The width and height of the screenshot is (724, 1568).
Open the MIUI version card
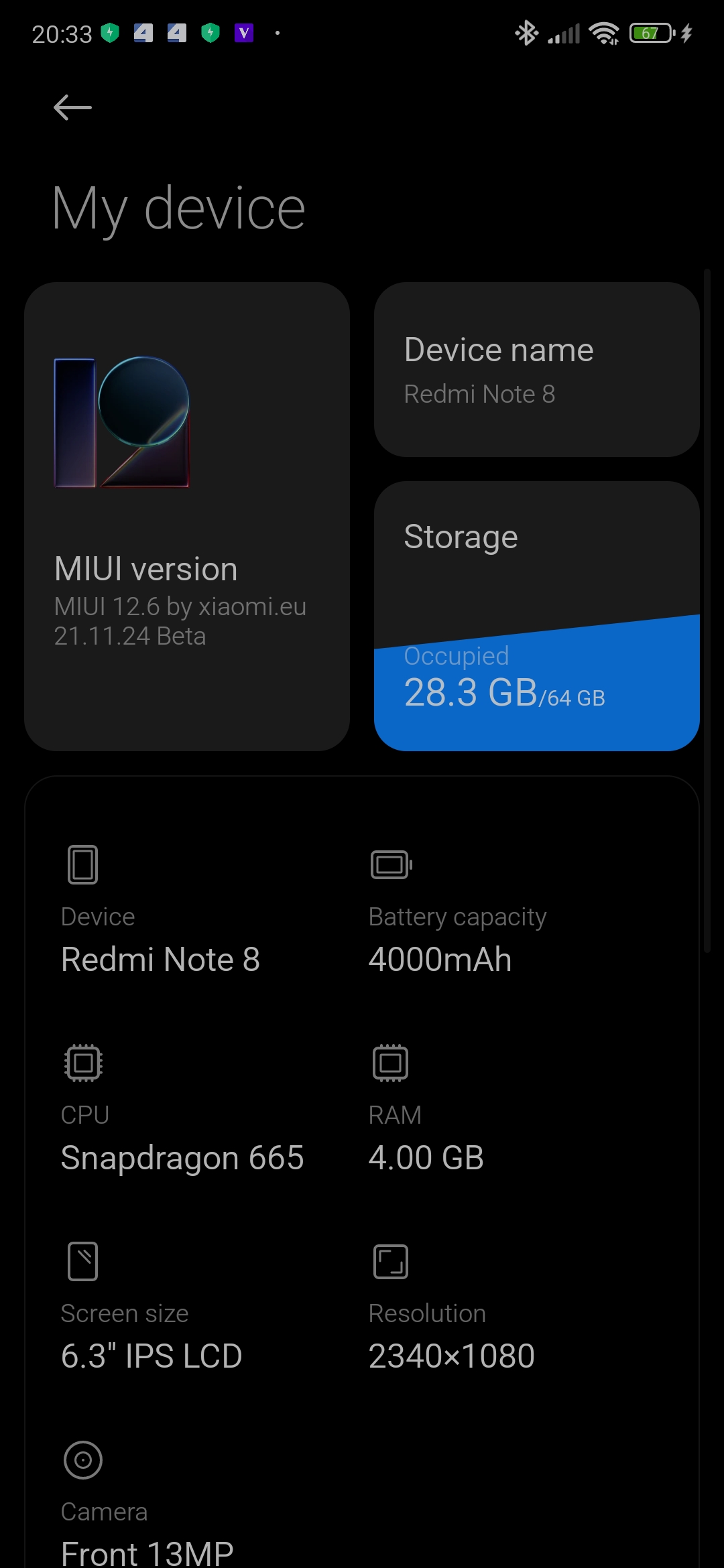[187, 516]
